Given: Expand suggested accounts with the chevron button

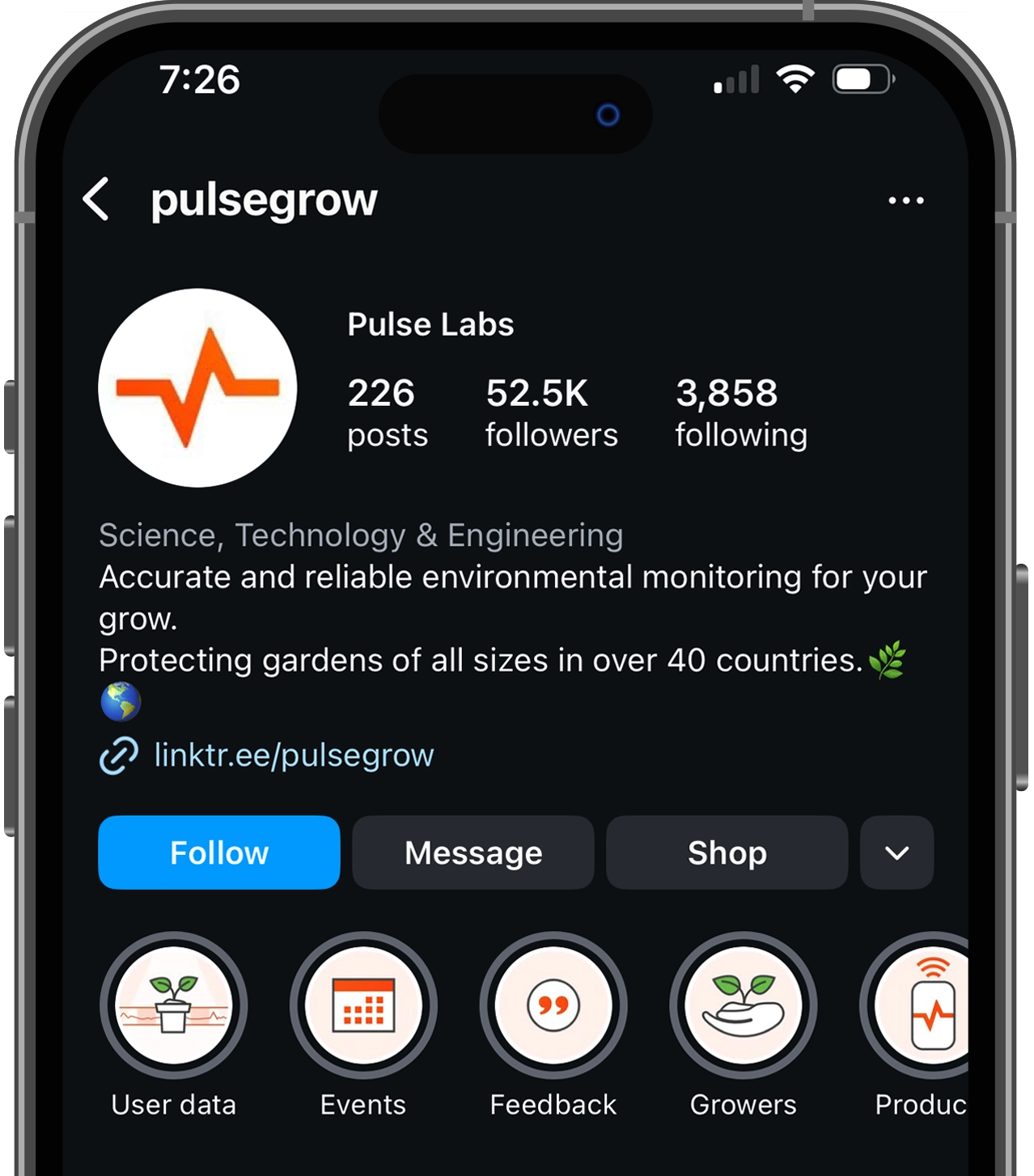Looking at the screenshot, I should pos(896,852).
